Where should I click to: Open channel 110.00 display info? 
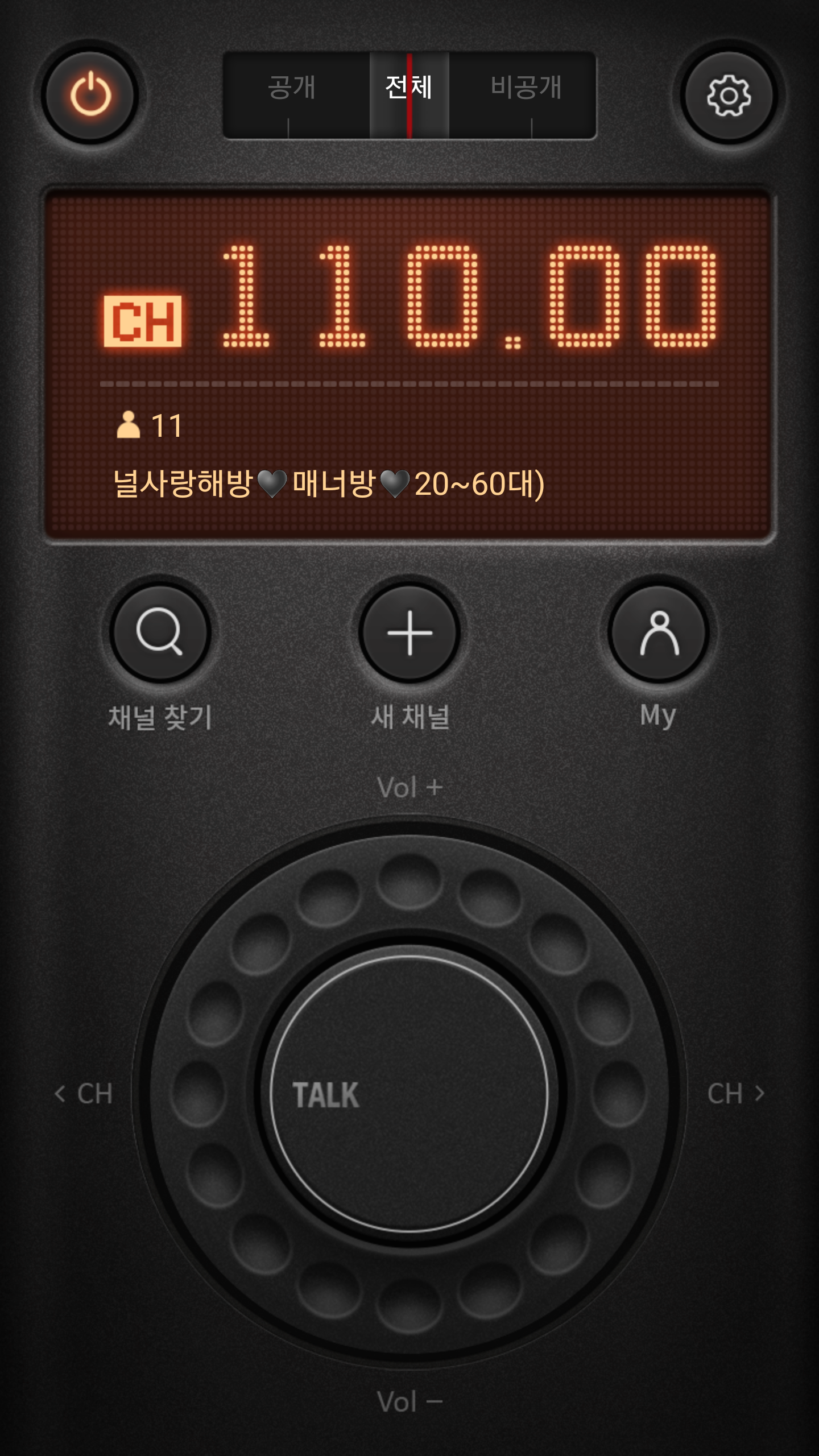(x=409, y=364)
